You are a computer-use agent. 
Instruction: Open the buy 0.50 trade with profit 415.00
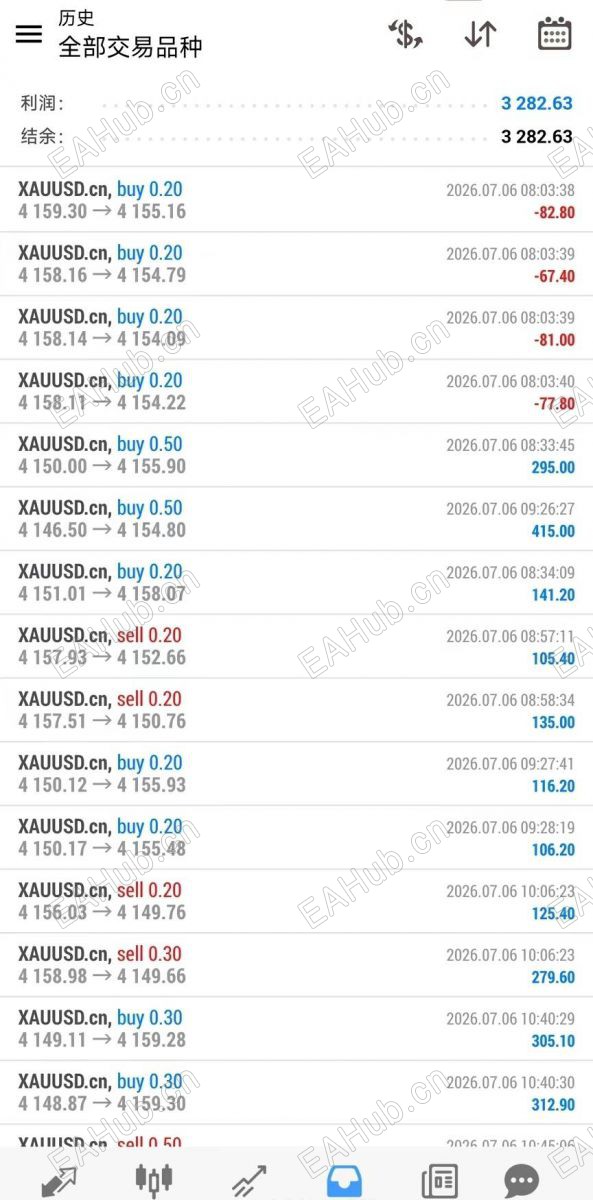click(296, 519)
